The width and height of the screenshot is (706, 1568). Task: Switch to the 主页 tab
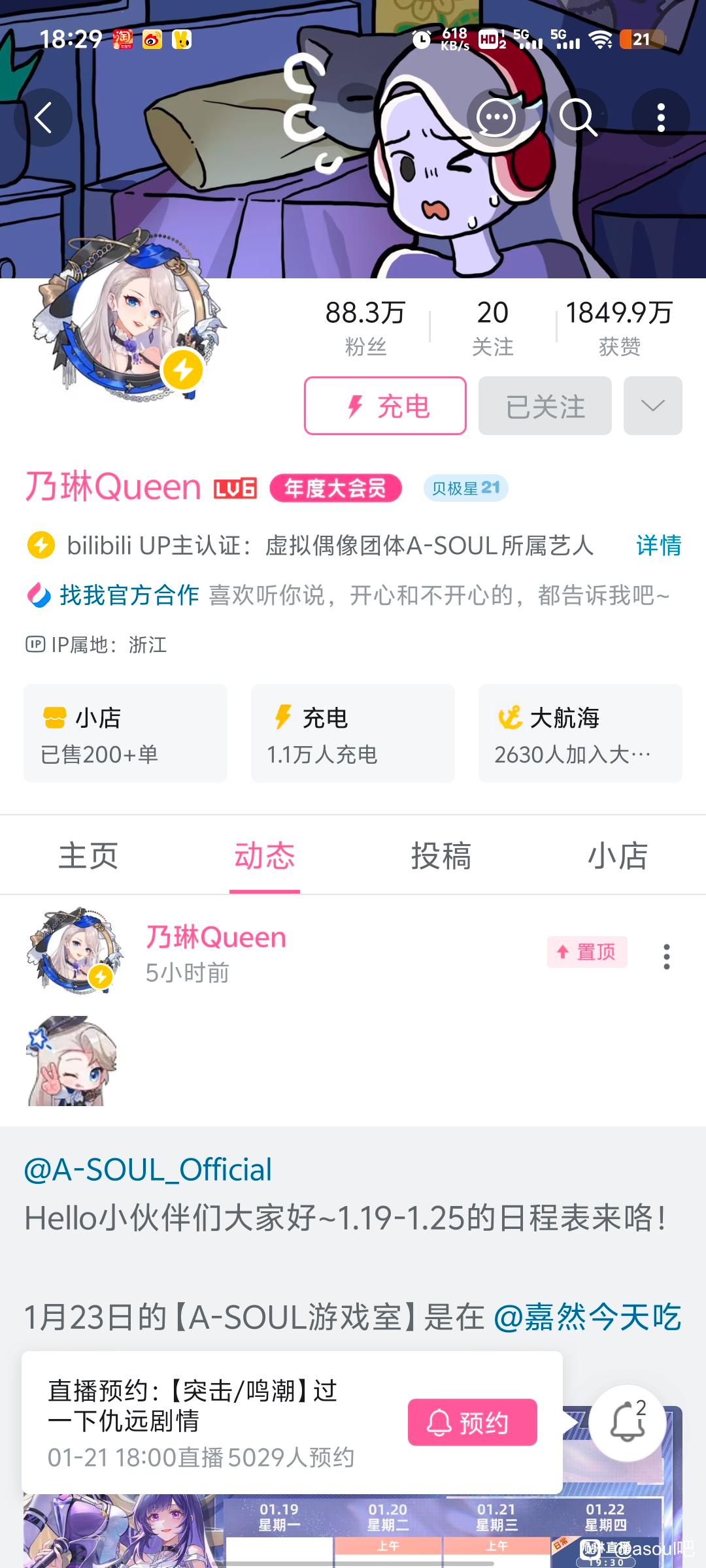coord(88,856)
